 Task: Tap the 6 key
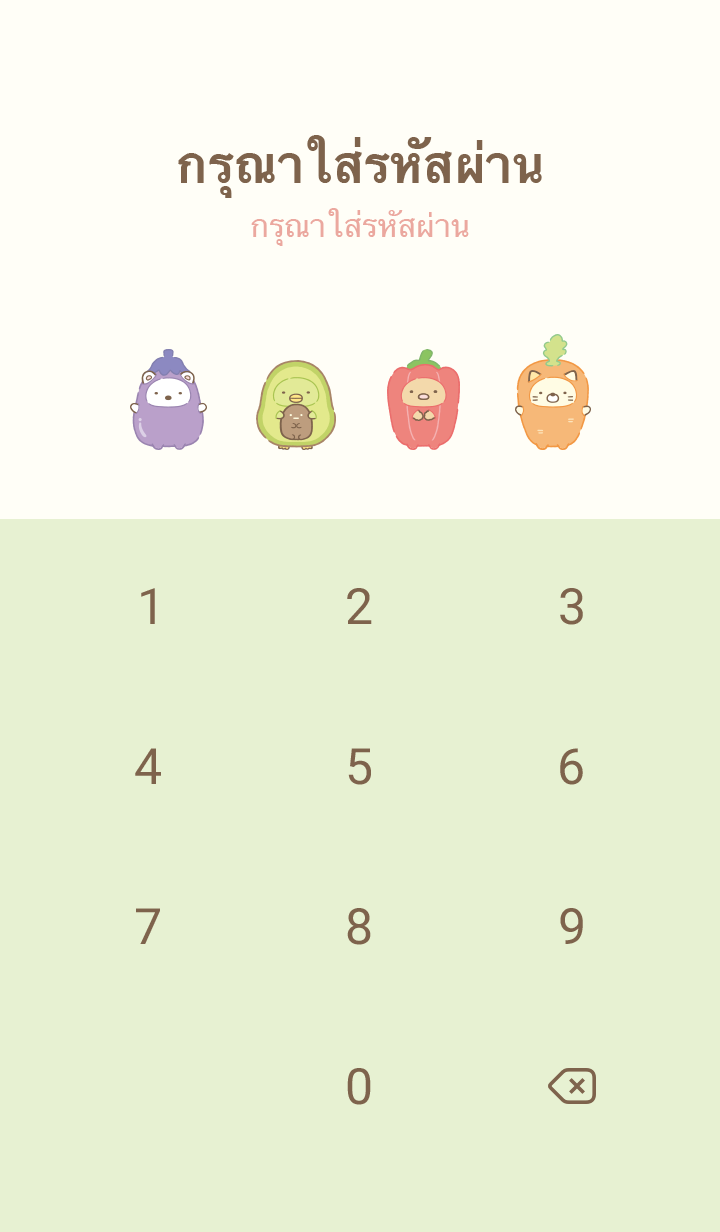[571, 767]
